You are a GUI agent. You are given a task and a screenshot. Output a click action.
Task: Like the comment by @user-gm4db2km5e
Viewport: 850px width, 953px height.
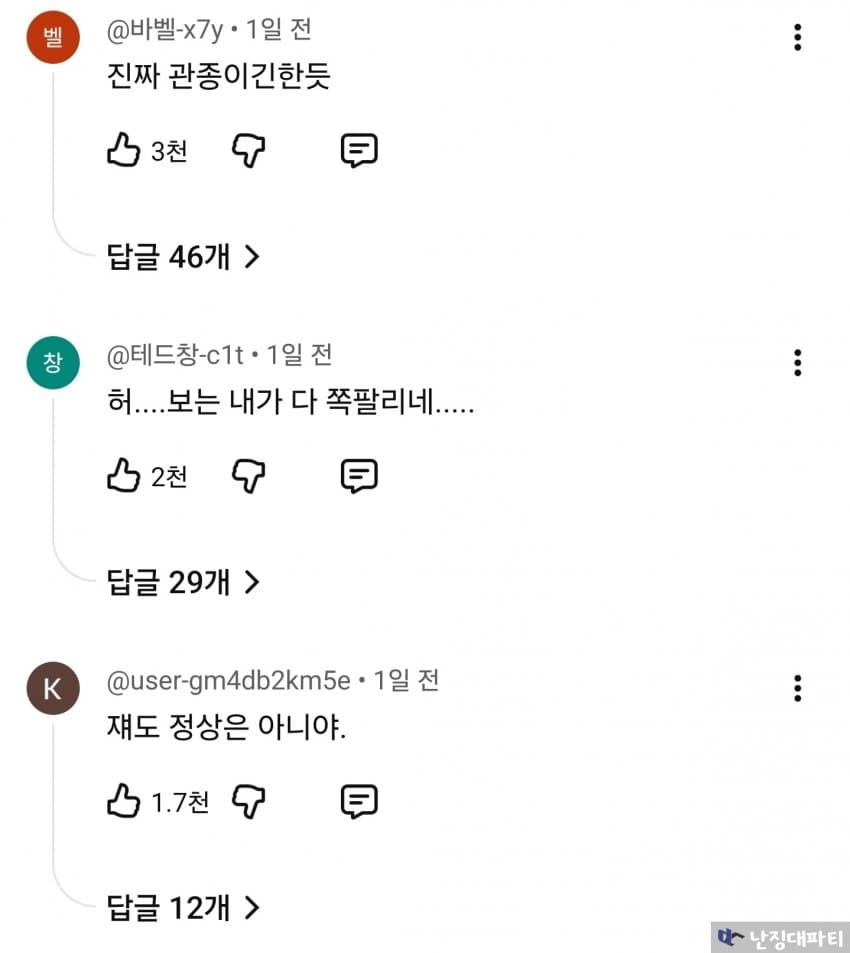click(123, 800)
